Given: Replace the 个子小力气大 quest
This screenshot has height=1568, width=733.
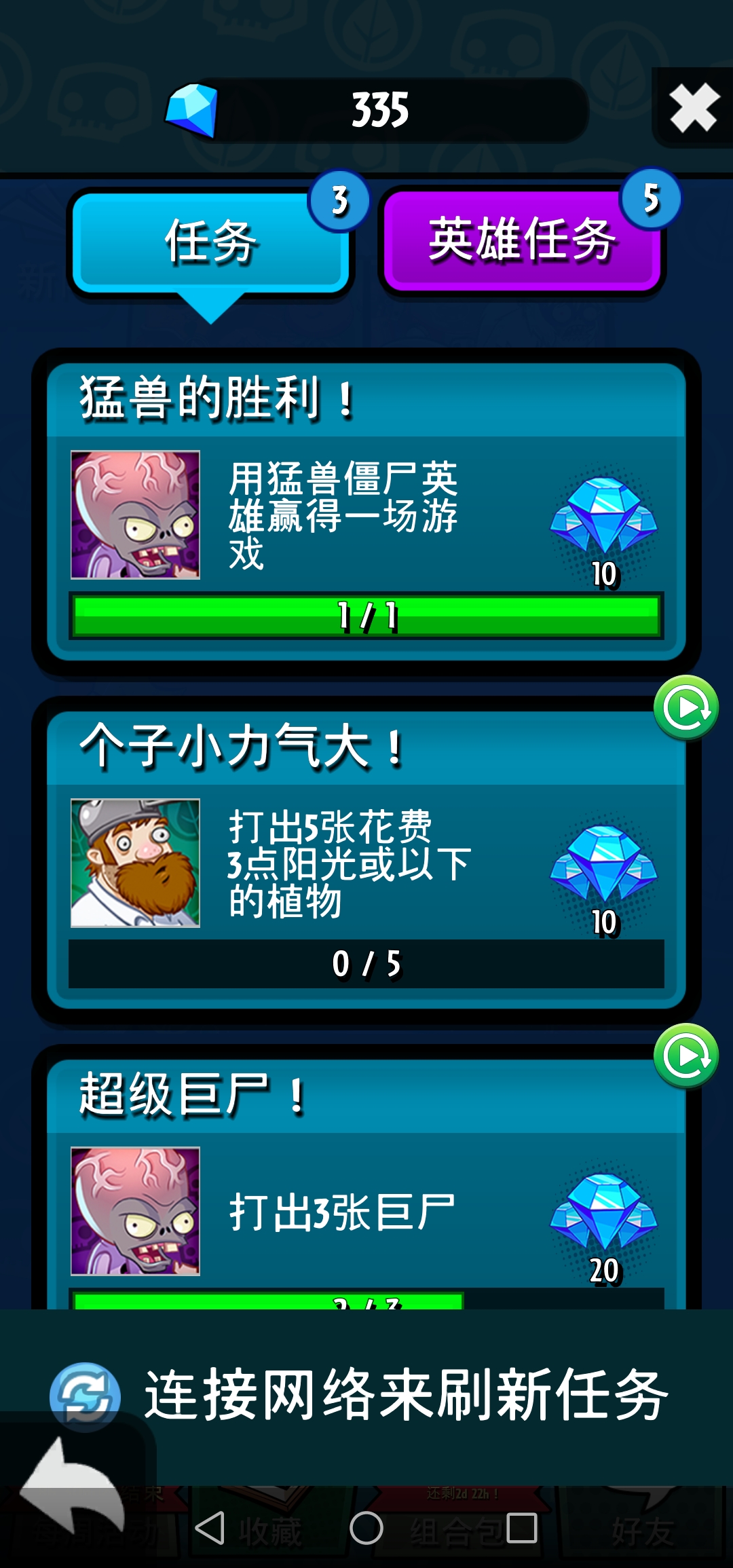Looking at the screenshot, I should pos(686,708).
